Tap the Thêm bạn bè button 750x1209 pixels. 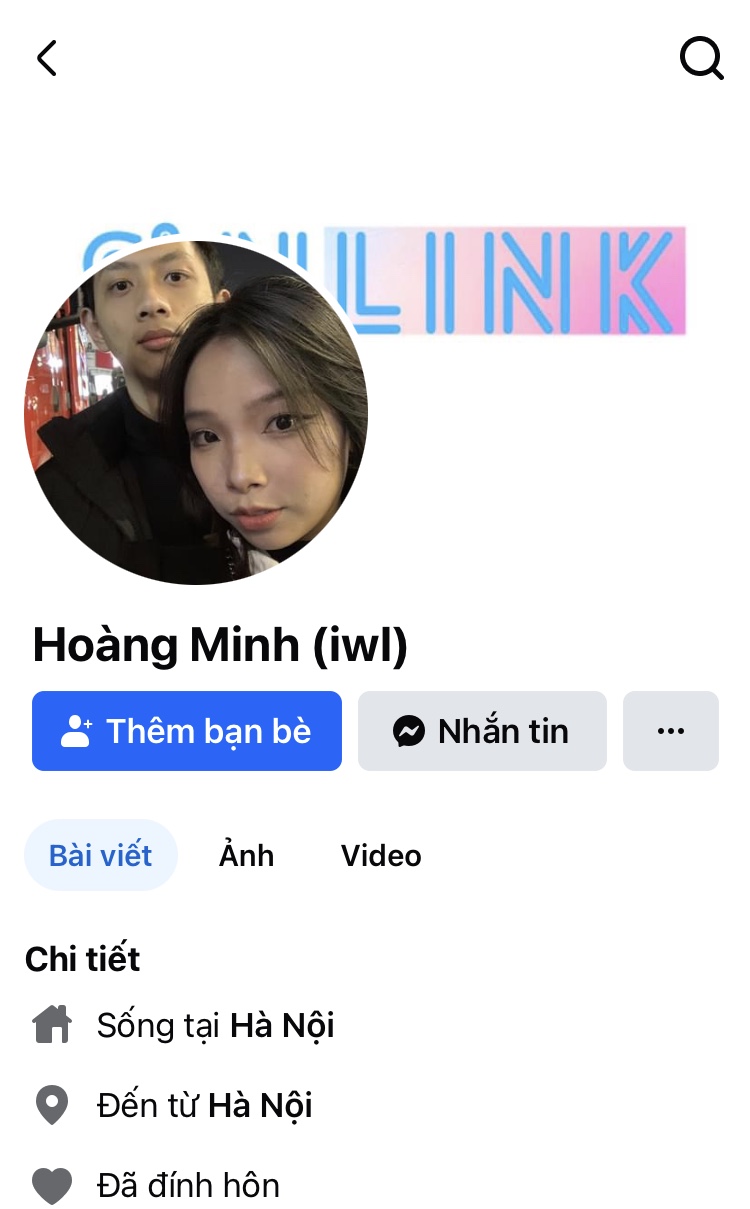187,731
